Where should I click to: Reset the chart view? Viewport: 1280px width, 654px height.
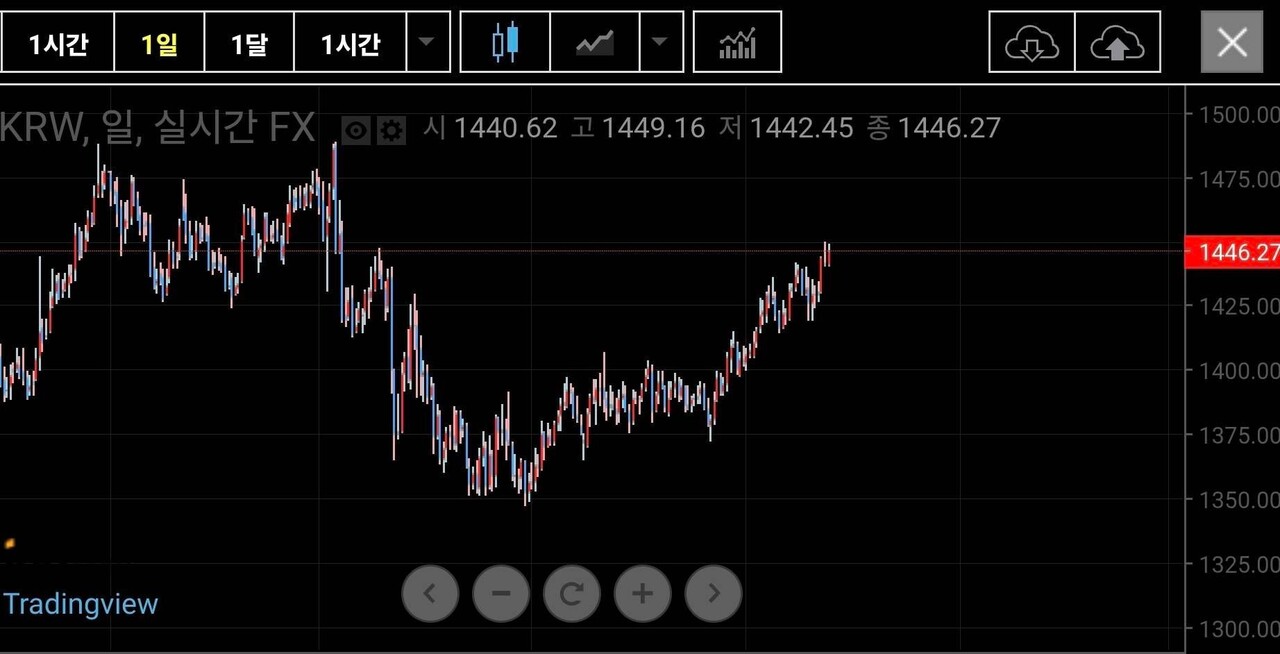(x=572, y=593)
